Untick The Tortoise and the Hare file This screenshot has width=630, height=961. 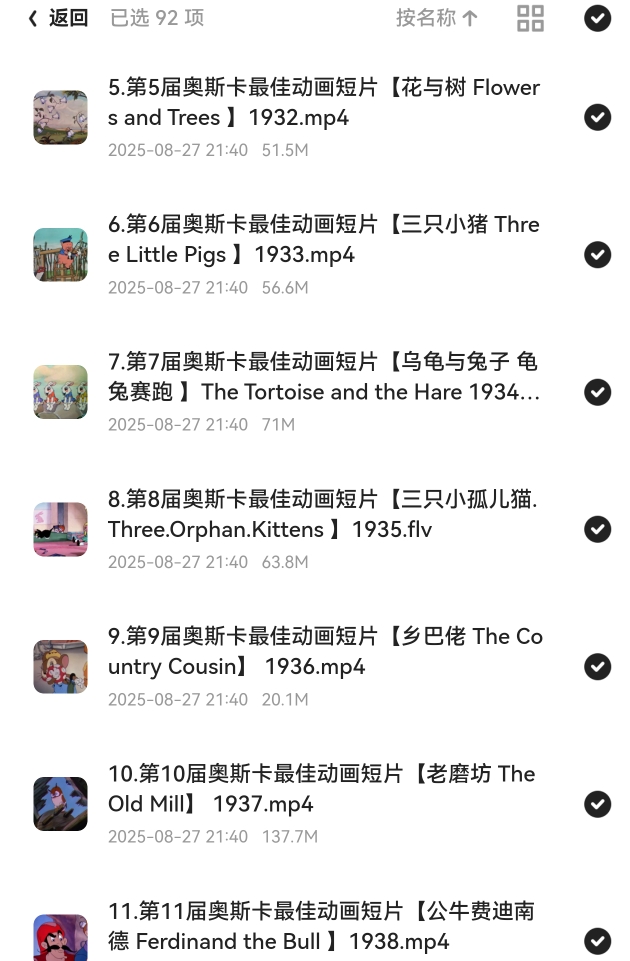click(x=597, y=391)
